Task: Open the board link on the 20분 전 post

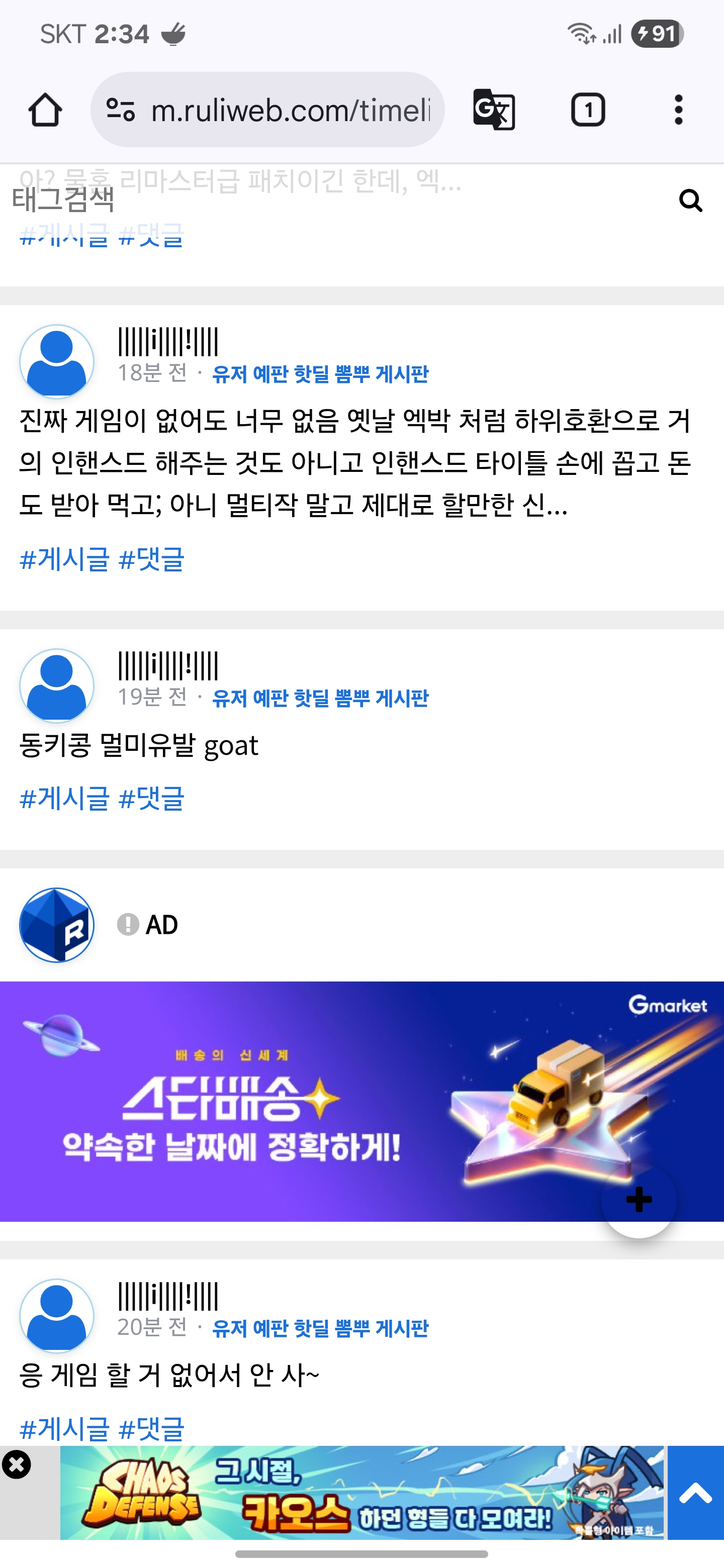Action: click(320, 1328)
